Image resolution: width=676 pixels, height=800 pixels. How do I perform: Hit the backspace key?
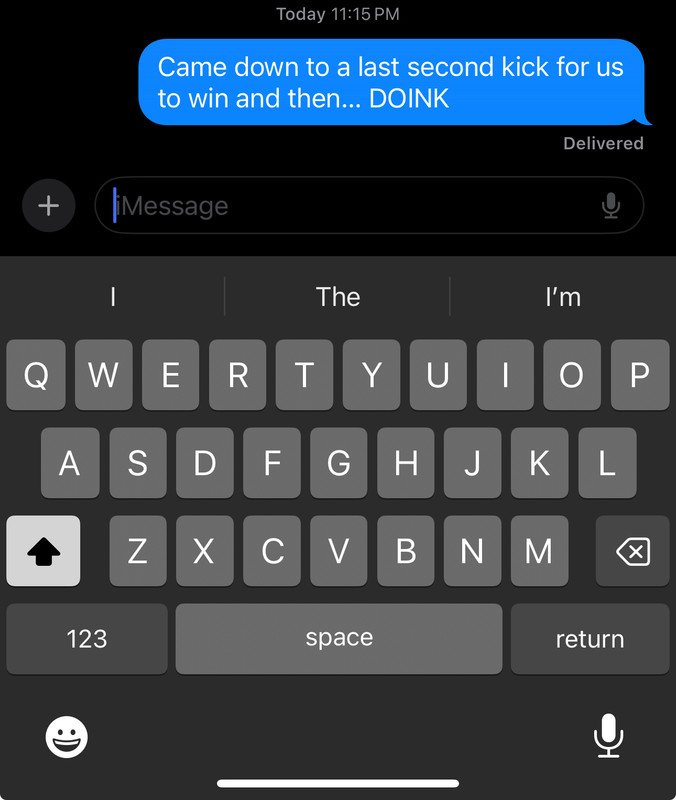[632, 551]
